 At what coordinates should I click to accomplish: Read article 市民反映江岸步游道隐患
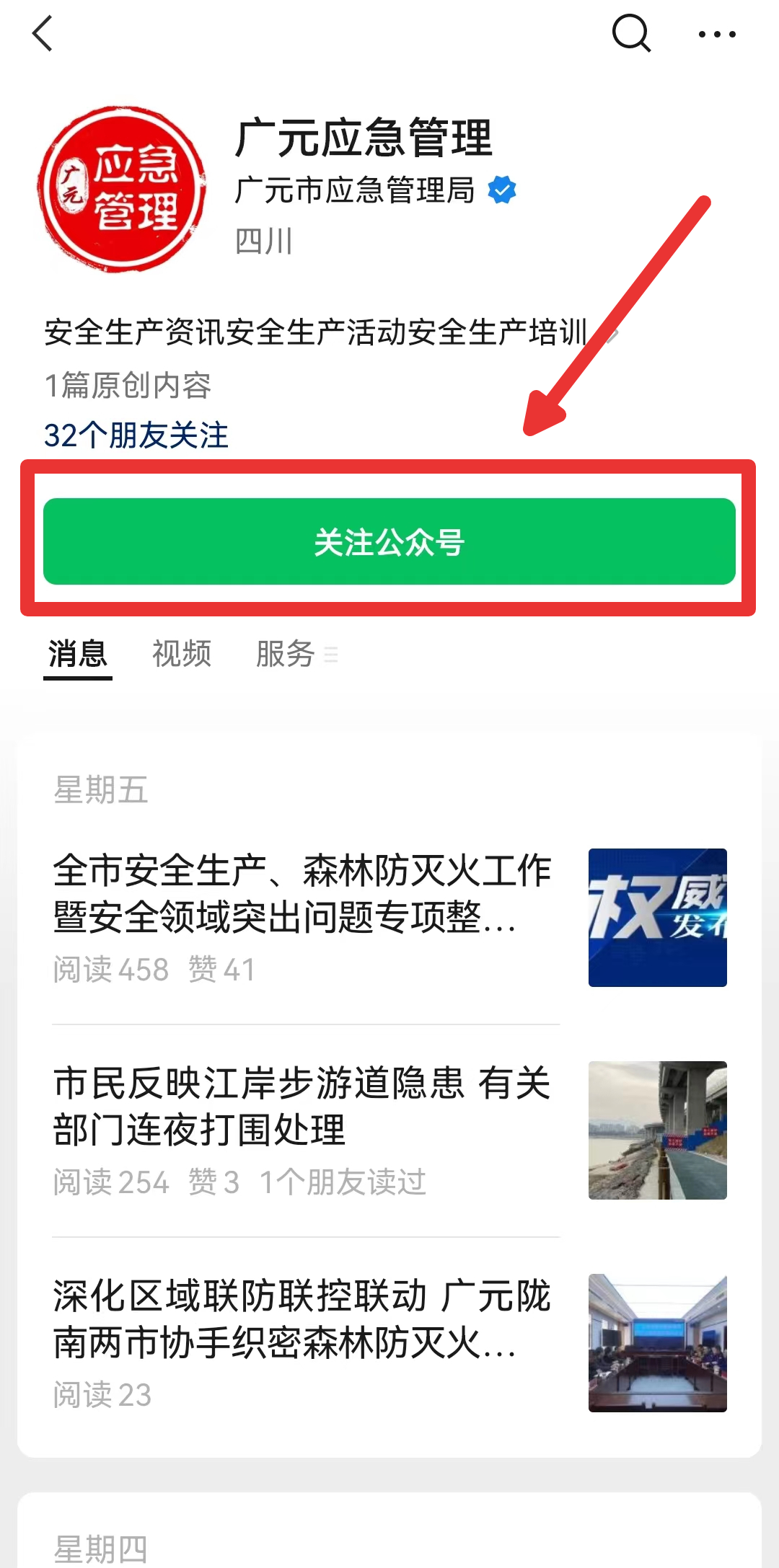click(x=303, y=1107)
